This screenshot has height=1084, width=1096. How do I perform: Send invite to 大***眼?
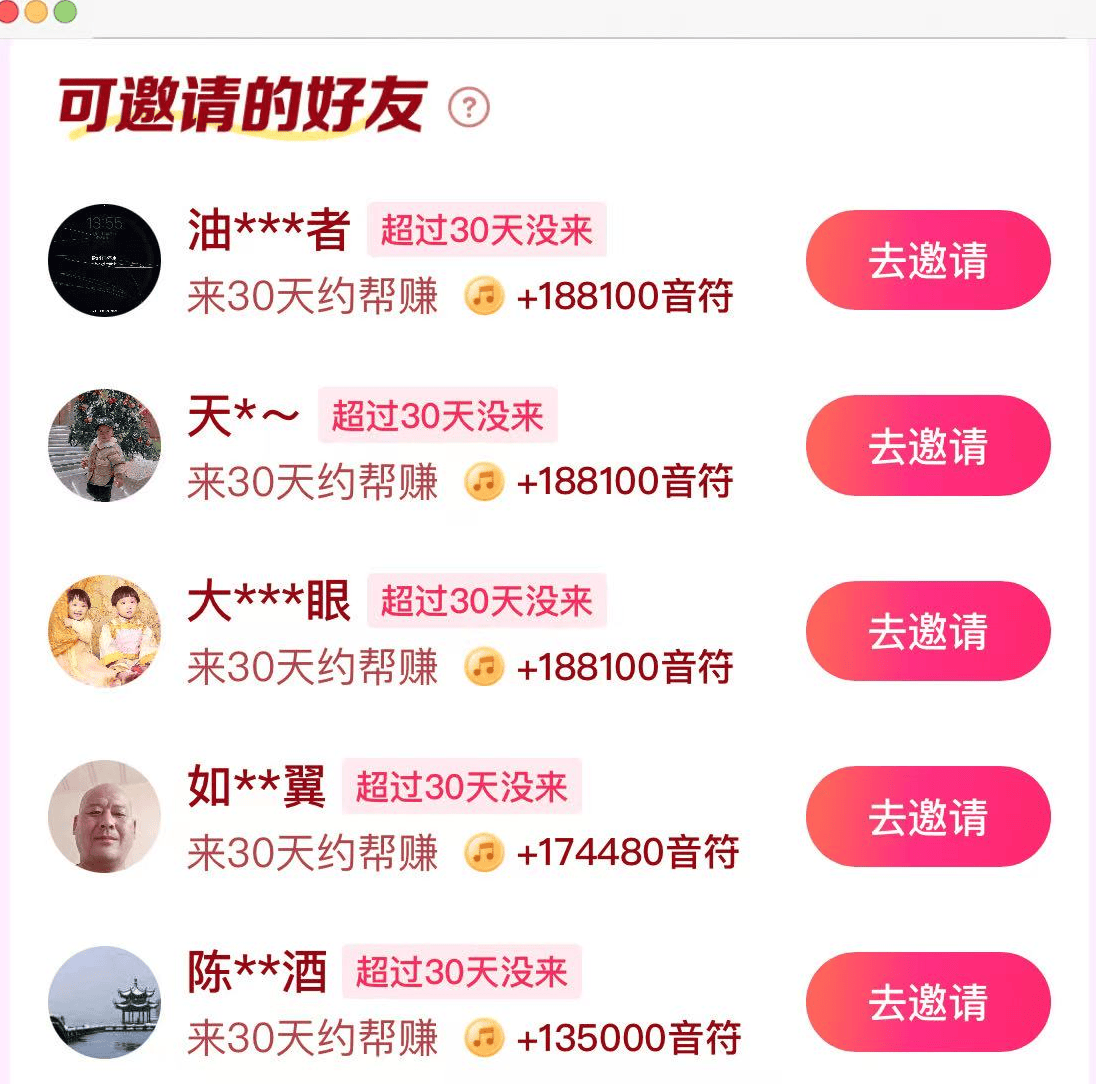[x=928, y=631]
